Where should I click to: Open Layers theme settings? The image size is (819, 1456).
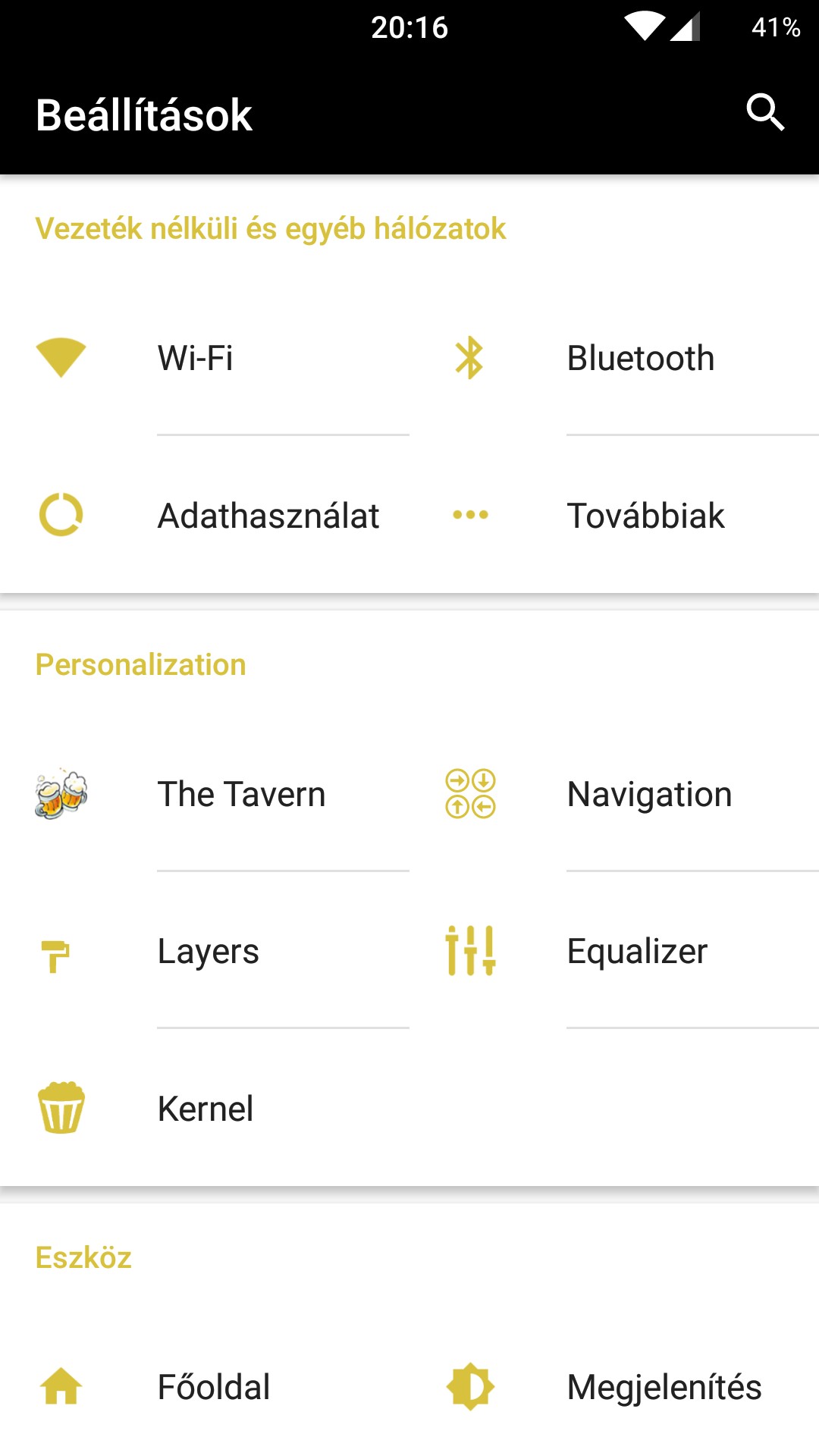click(205, 951)
